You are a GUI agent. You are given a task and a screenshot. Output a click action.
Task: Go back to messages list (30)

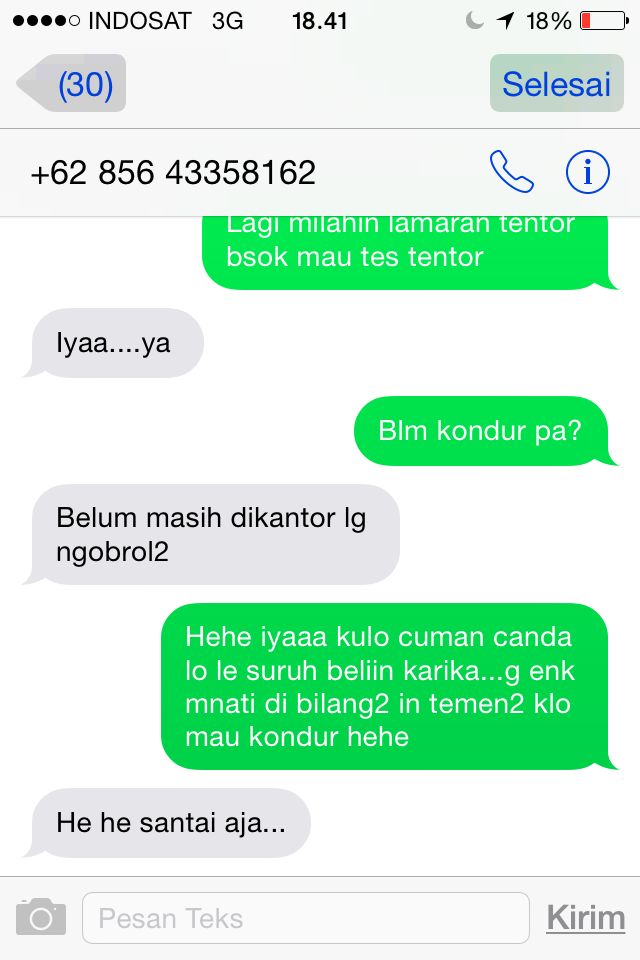(74, 85)
